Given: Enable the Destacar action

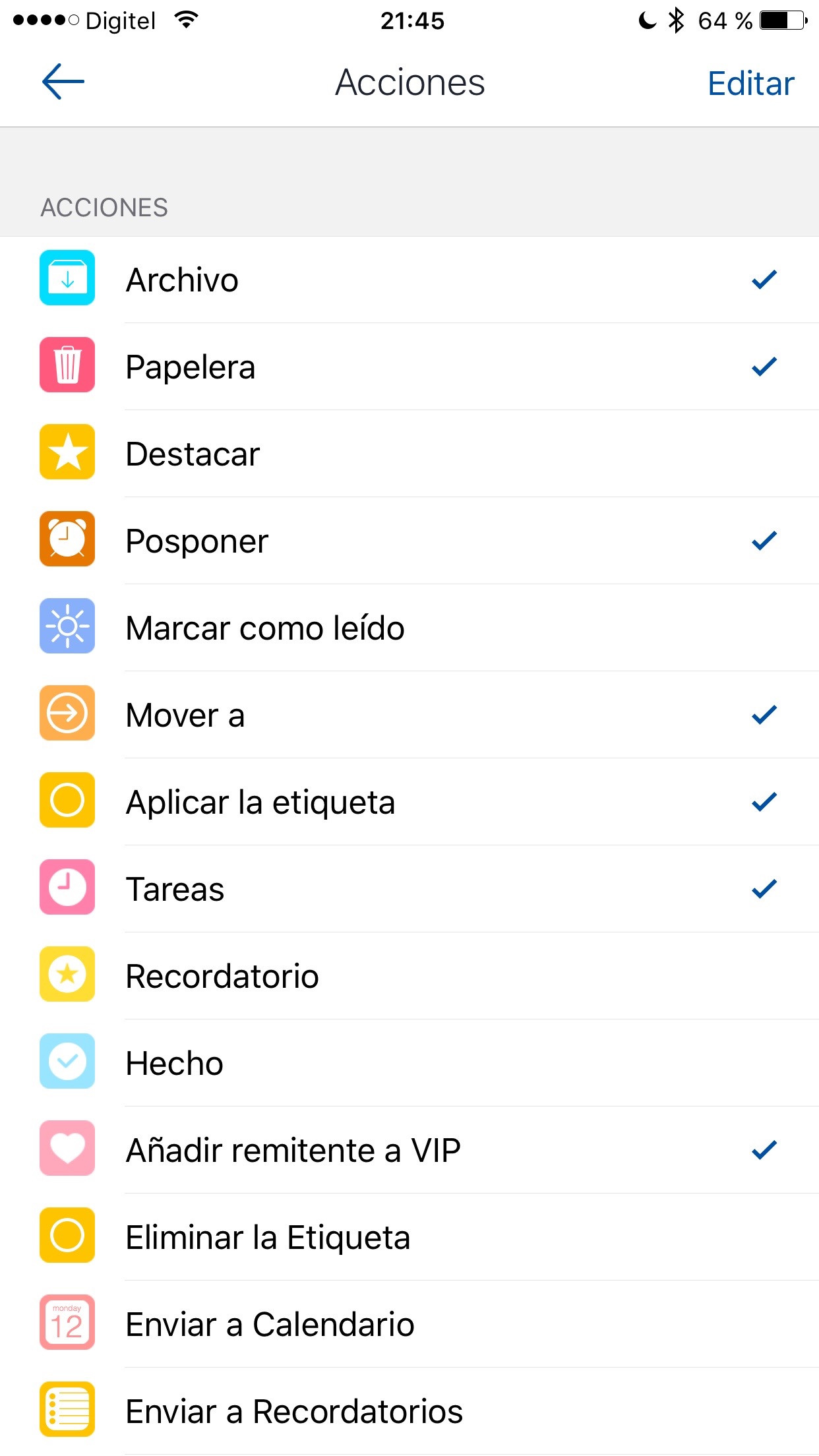Looking at the screenshot, I should (x=409, y=454).
